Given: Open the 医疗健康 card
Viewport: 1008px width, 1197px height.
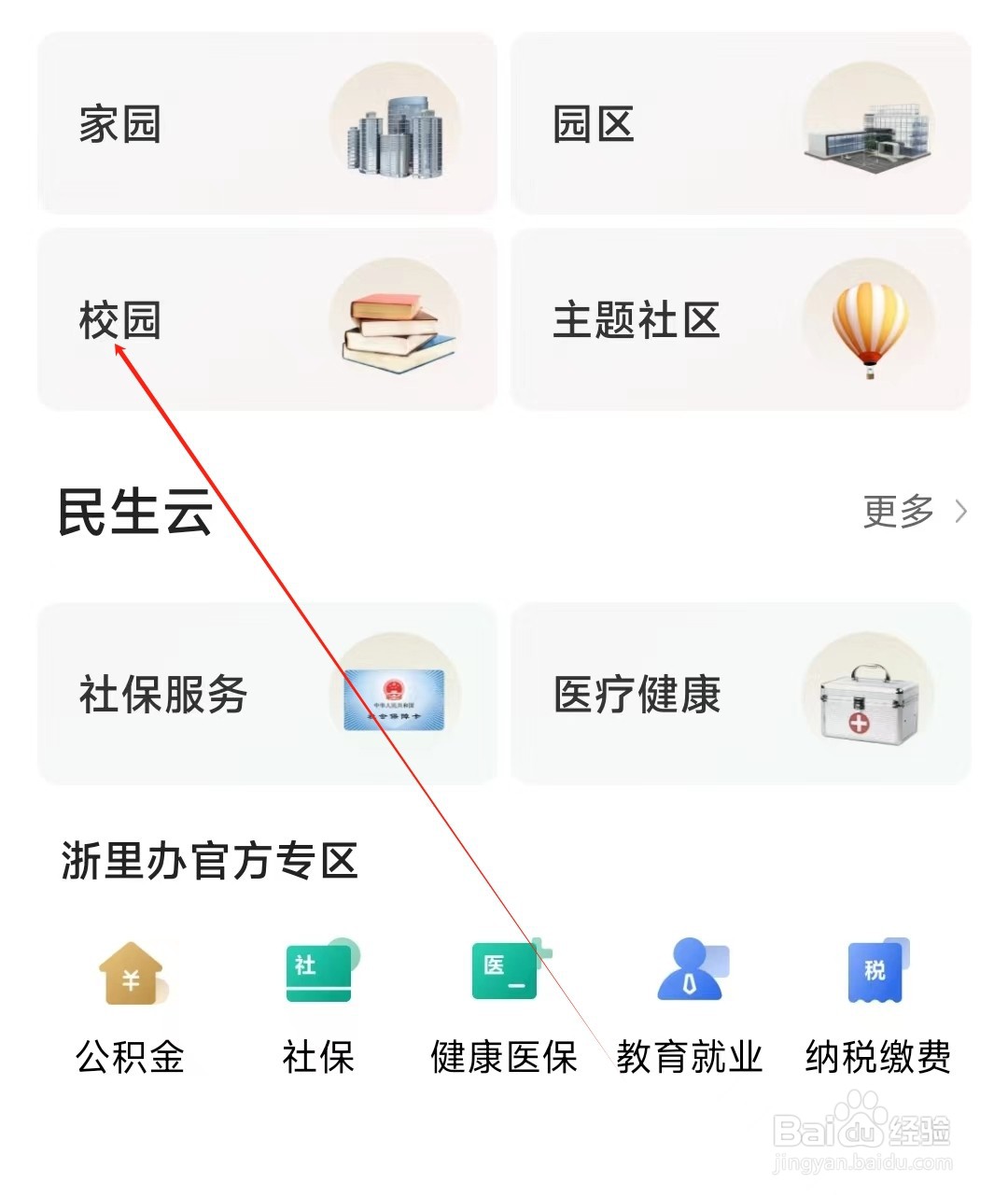Looking at the screenshot, I should tap(740, 695).
